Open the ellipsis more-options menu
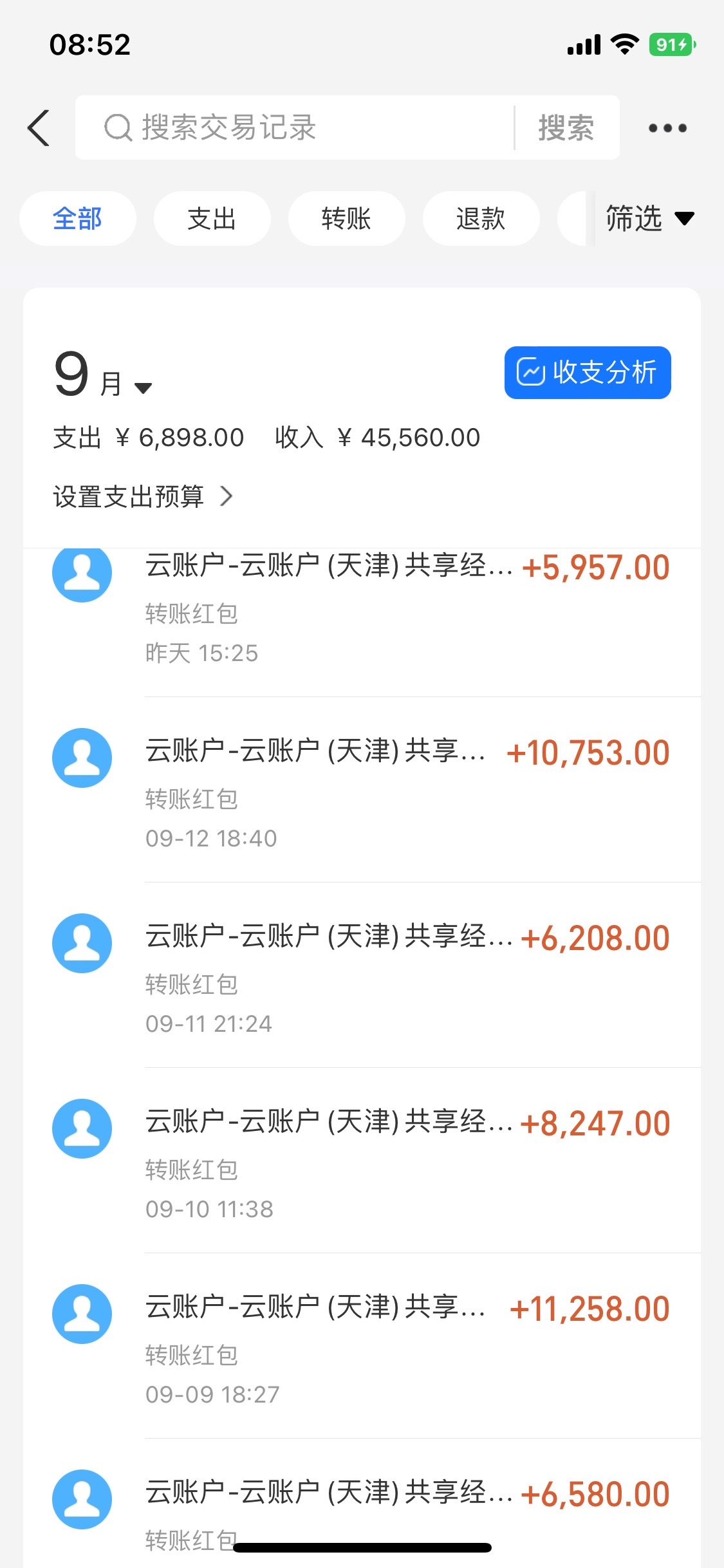 667,127
